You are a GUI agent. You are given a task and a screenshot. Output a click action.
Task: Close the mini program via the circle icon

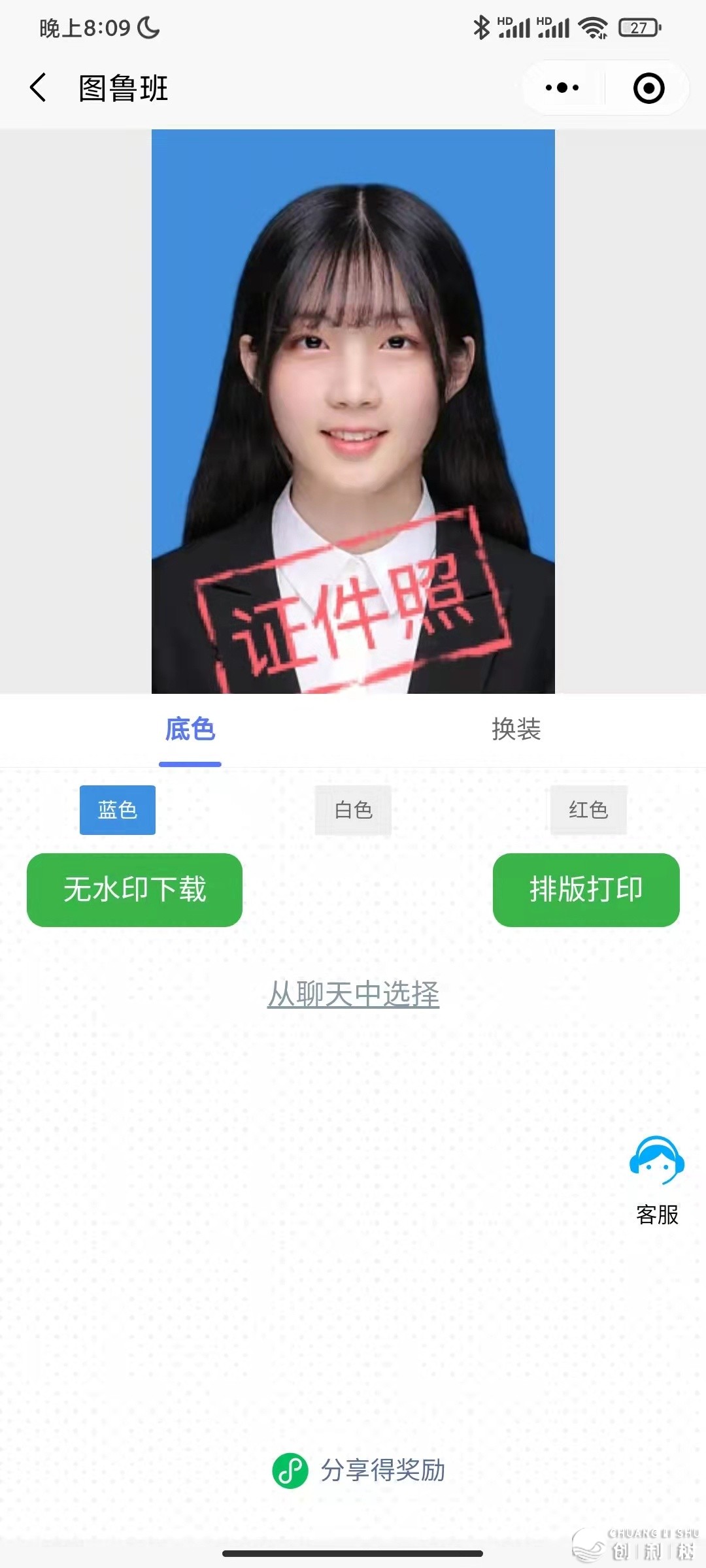[648, 88]
